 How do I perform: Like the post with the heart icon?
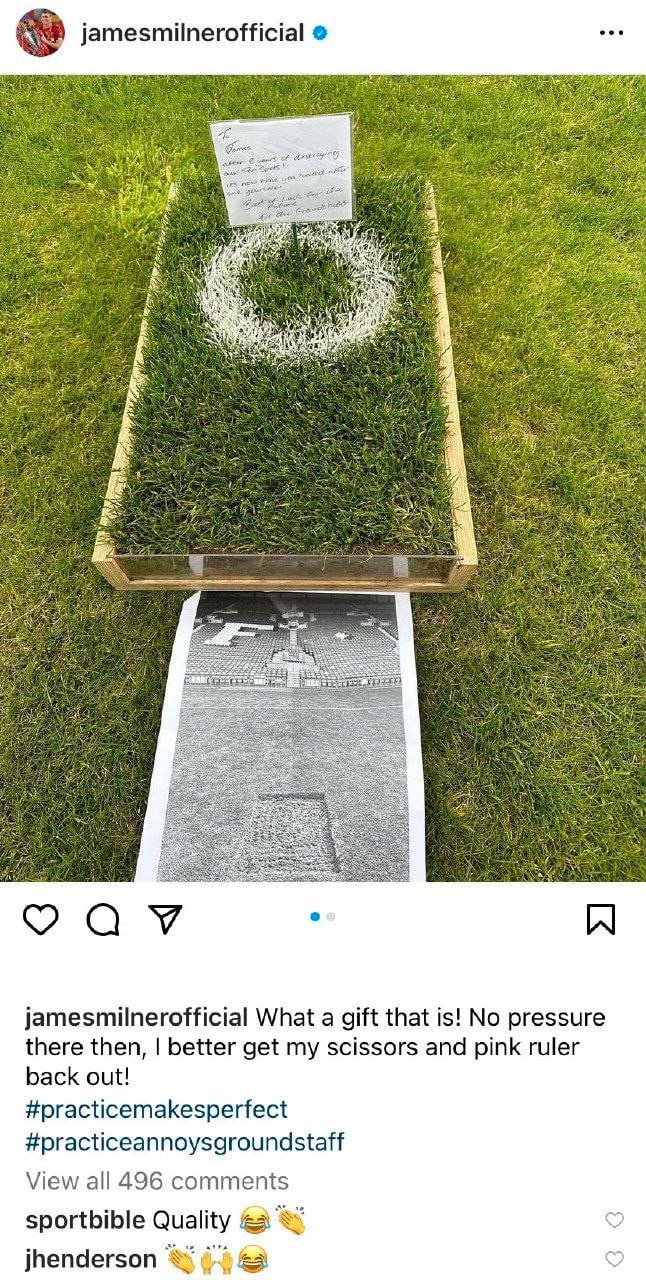[41, 919]
